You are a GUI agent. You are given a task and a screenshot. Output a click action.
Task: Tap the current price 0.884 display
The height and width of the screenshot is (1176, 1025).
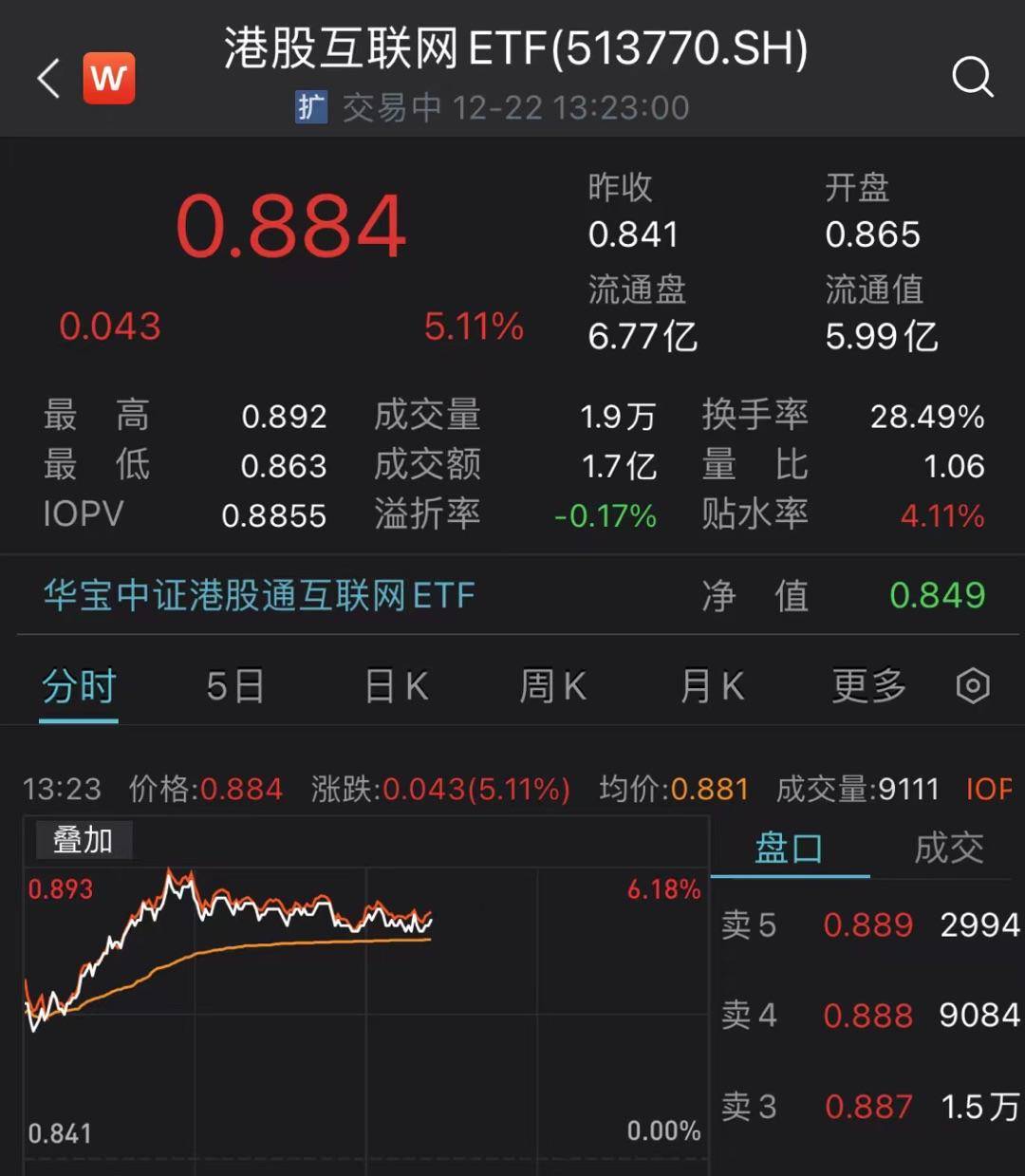291,225
